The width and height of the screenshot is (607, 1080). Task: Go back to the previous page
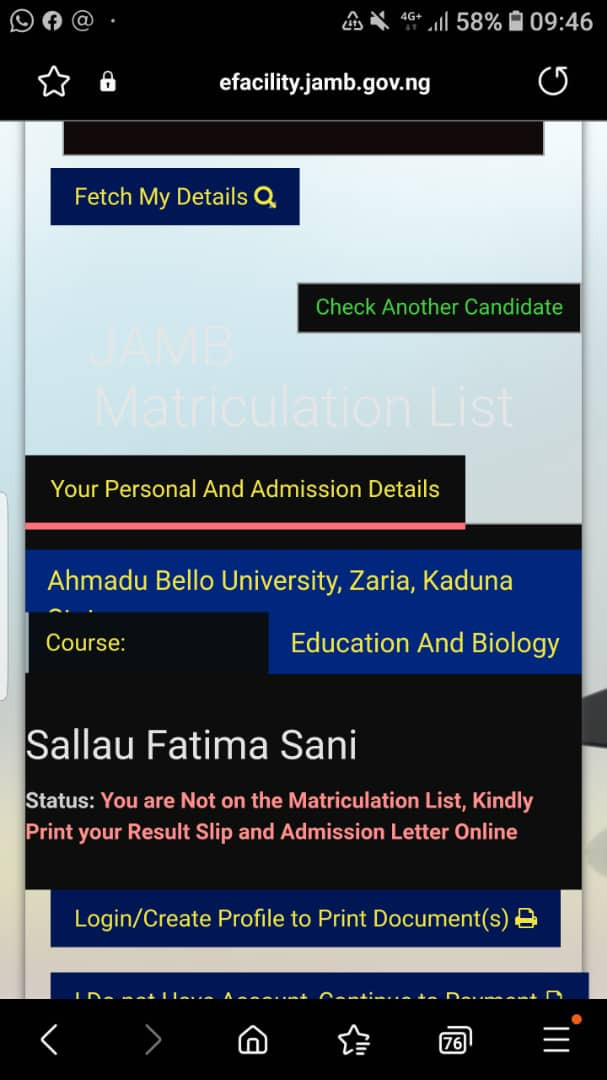point(49,1041)
